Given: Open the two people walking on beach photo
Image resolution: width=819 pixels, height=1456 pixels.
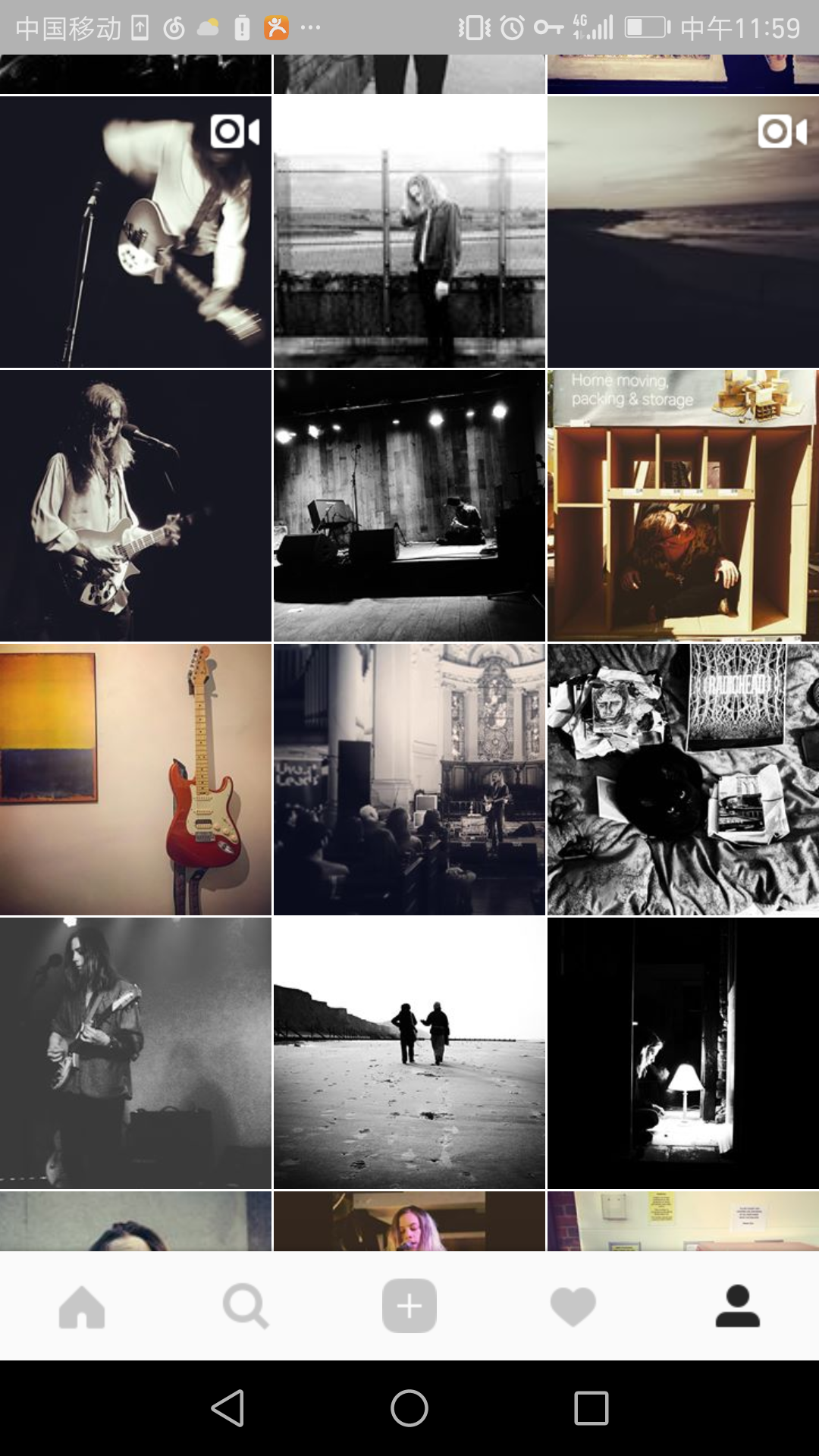Looking at the screenshot, I should (409, 1053).
